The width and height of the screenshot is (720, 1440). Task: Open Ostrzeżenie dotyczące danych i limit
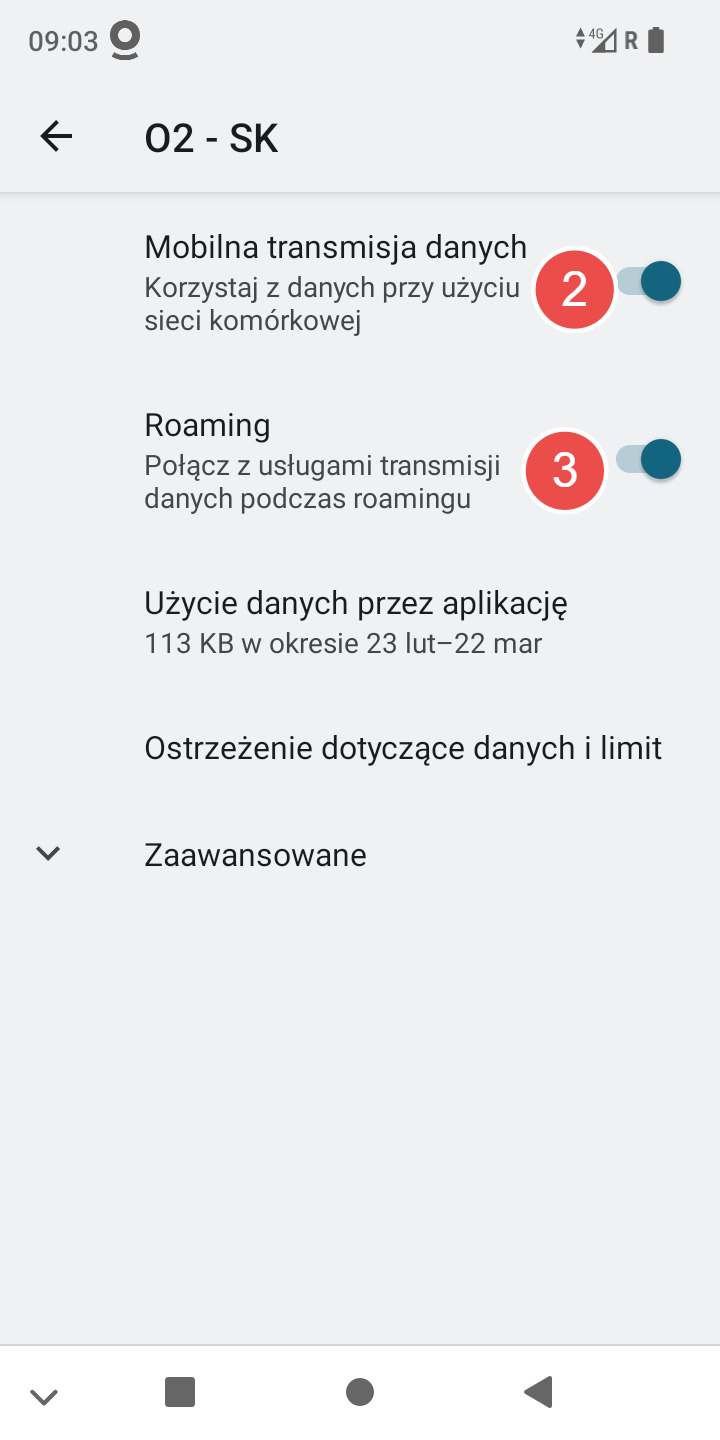click(403, 748)
